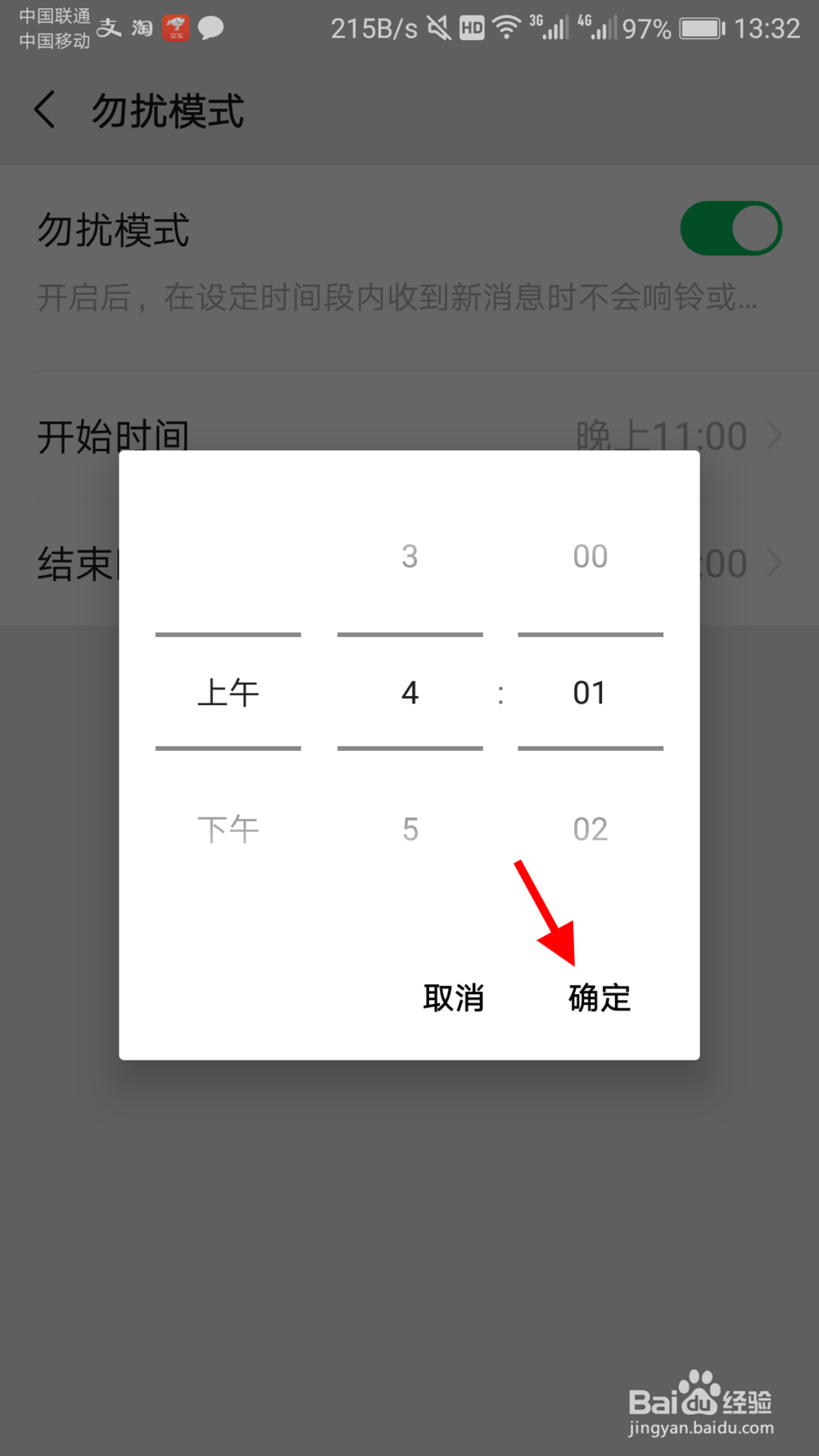Image resolution: width=819 pixels, height=1456 pixels.
Task: Open the Alipay notification icon in status bar
Action: click(x=107, y=27)
